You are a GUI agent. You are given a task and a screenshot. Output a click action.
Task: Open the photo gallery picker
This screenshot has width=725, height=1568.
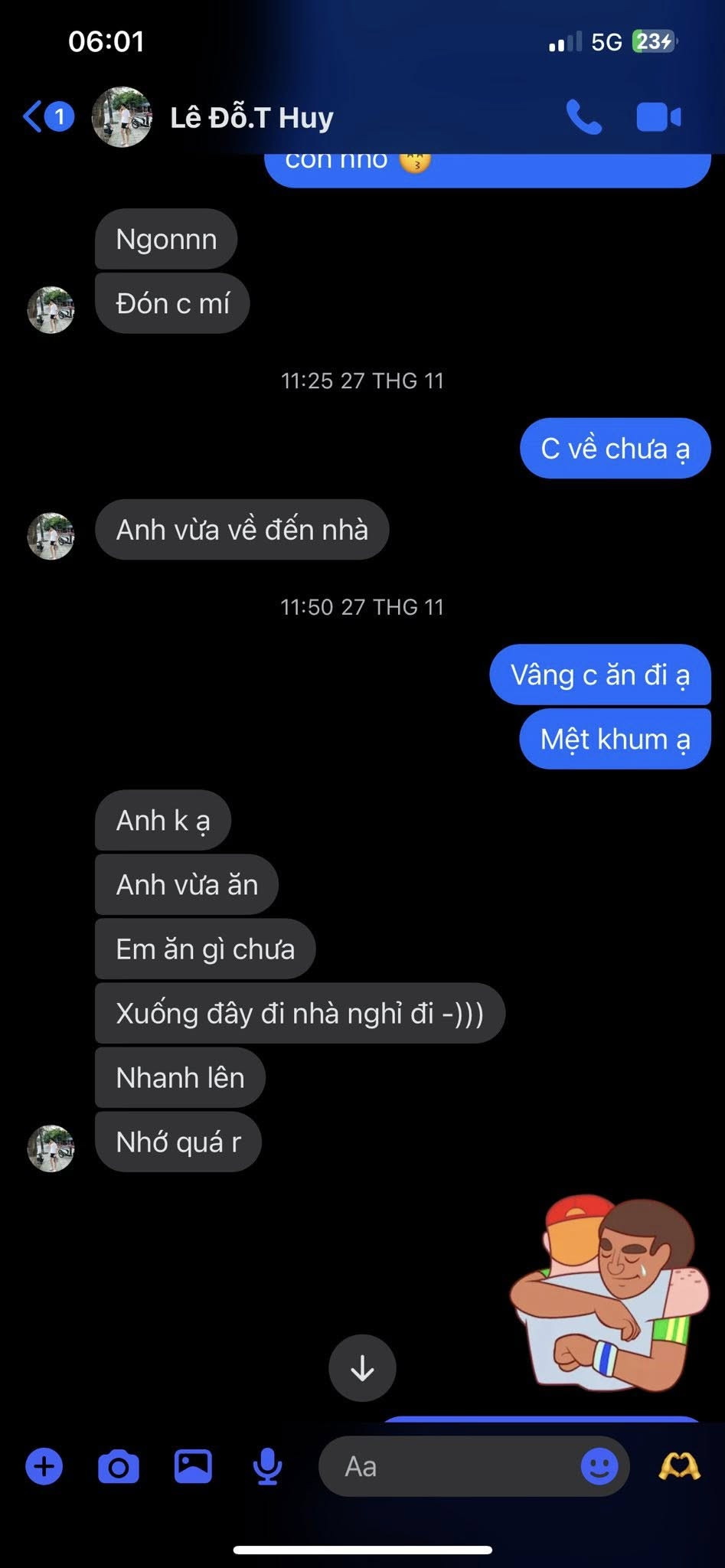click(x=193, y=1467)
